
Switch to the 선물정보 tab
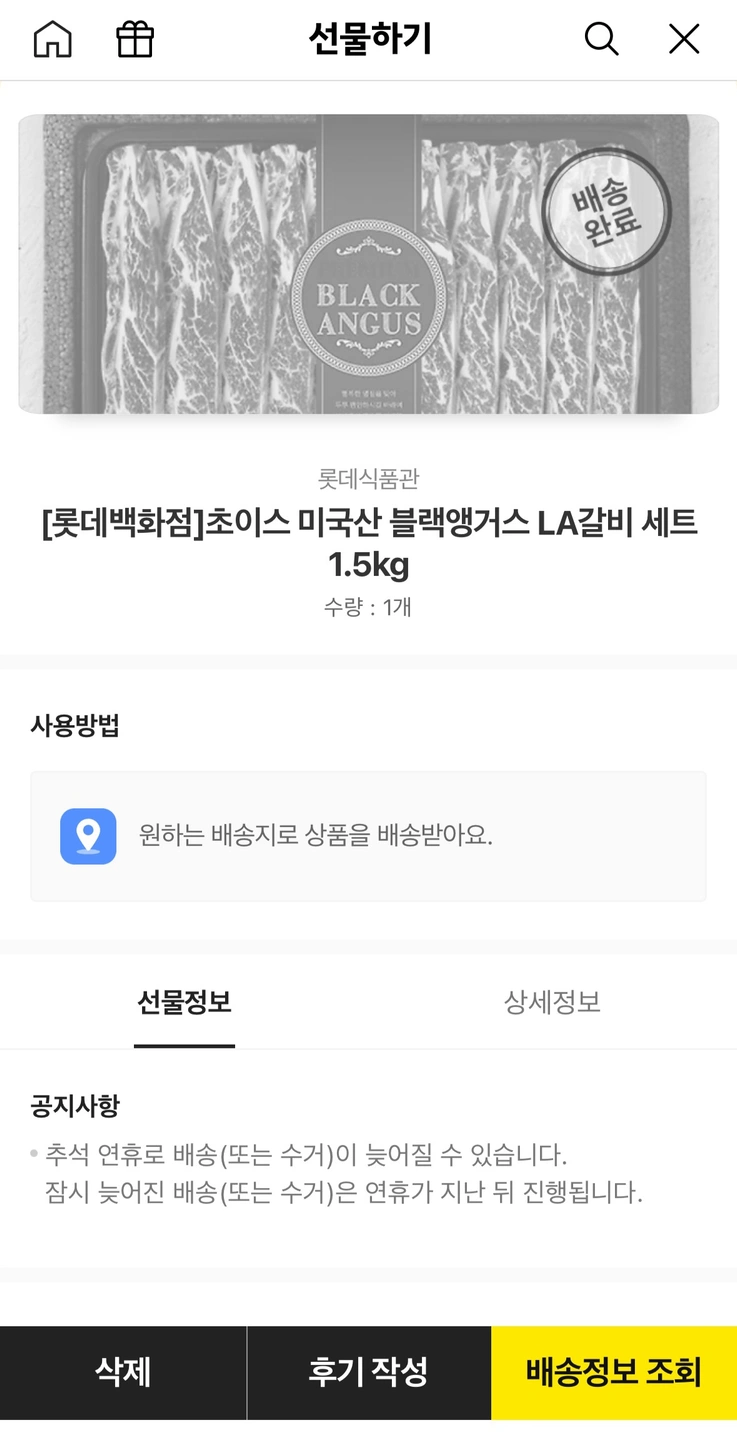tap(184, 1002)
